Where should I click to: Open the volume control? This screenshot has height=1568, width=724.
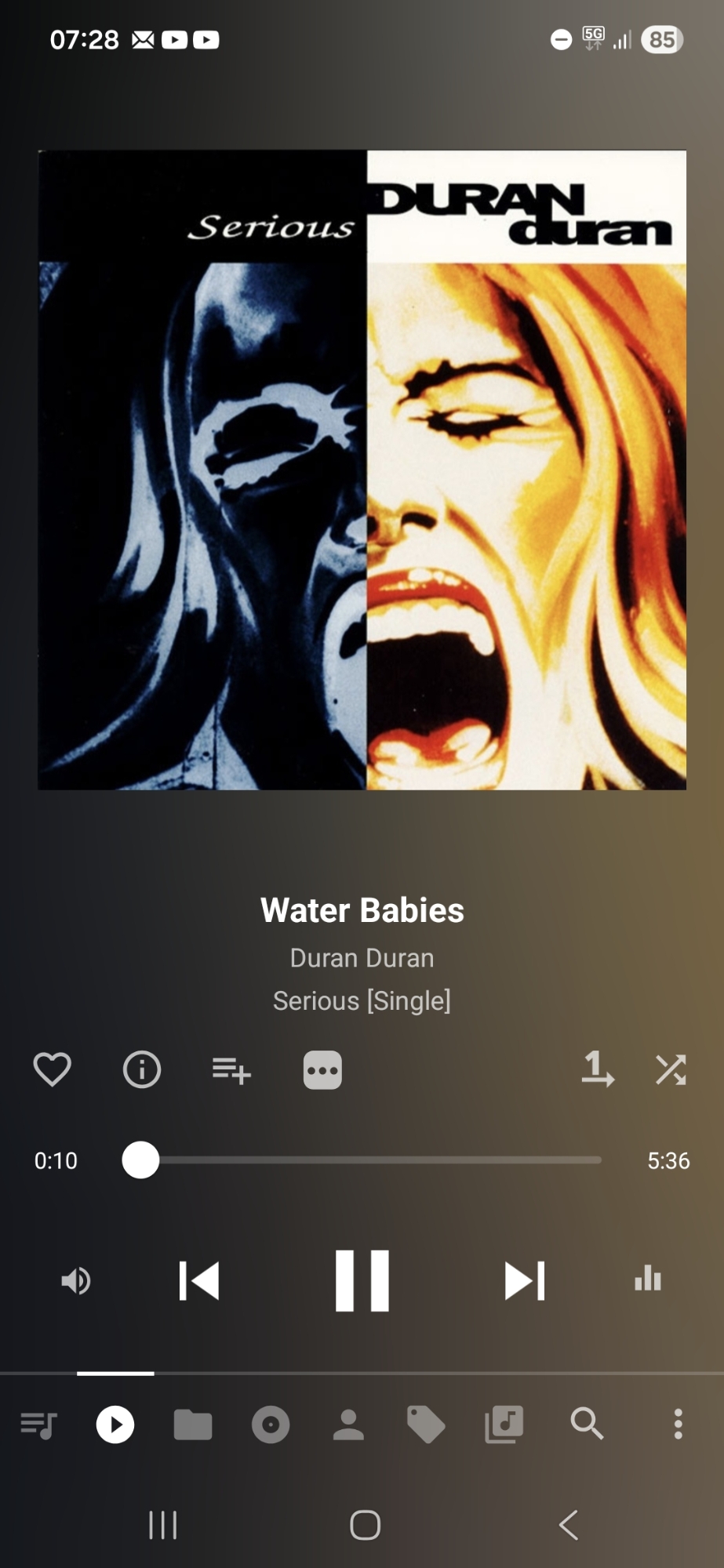[76, 1281]
